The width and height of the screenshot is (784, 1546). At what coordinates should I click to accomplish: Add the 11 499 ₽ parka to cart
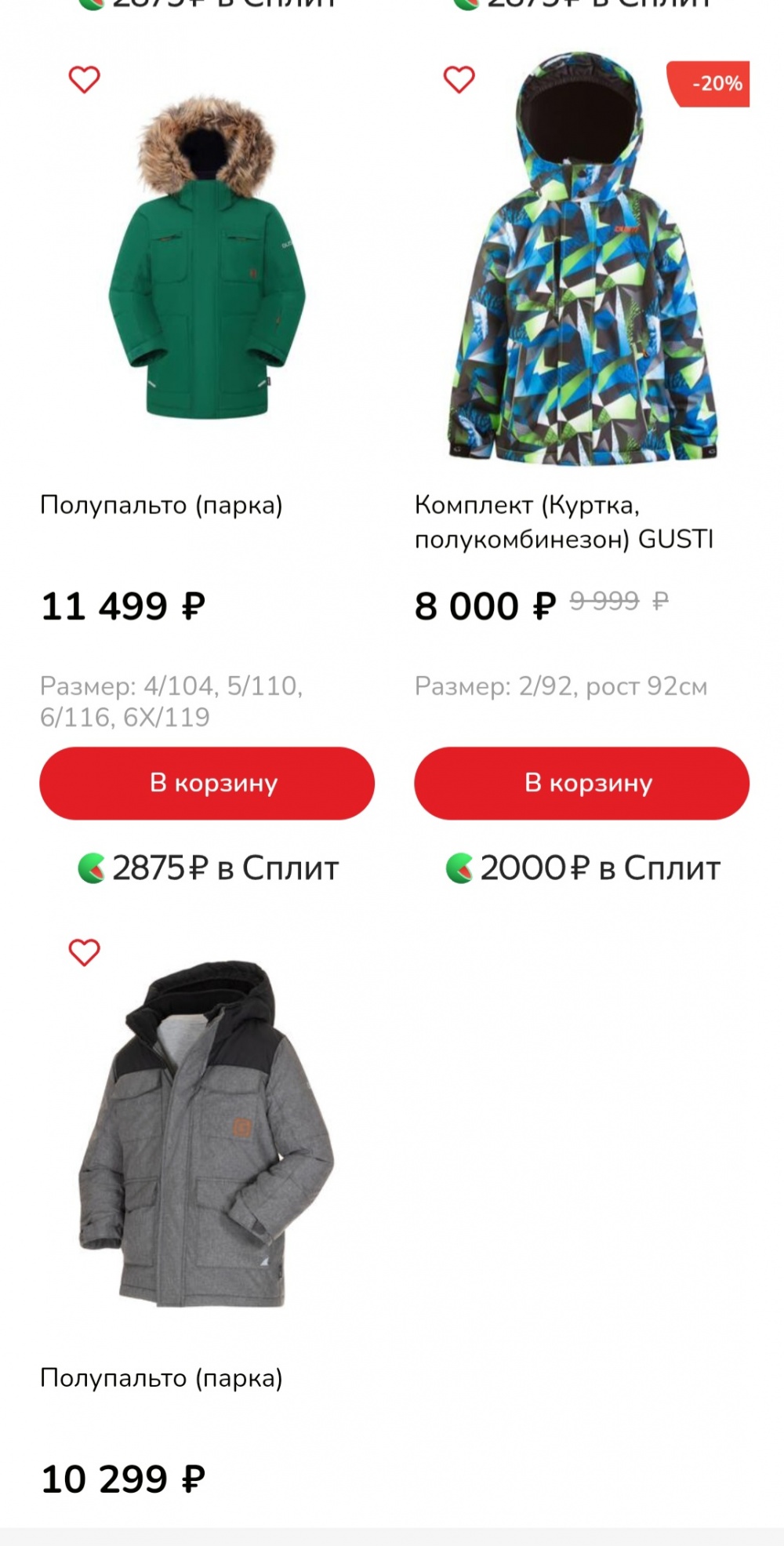click(x=207, y=783)
